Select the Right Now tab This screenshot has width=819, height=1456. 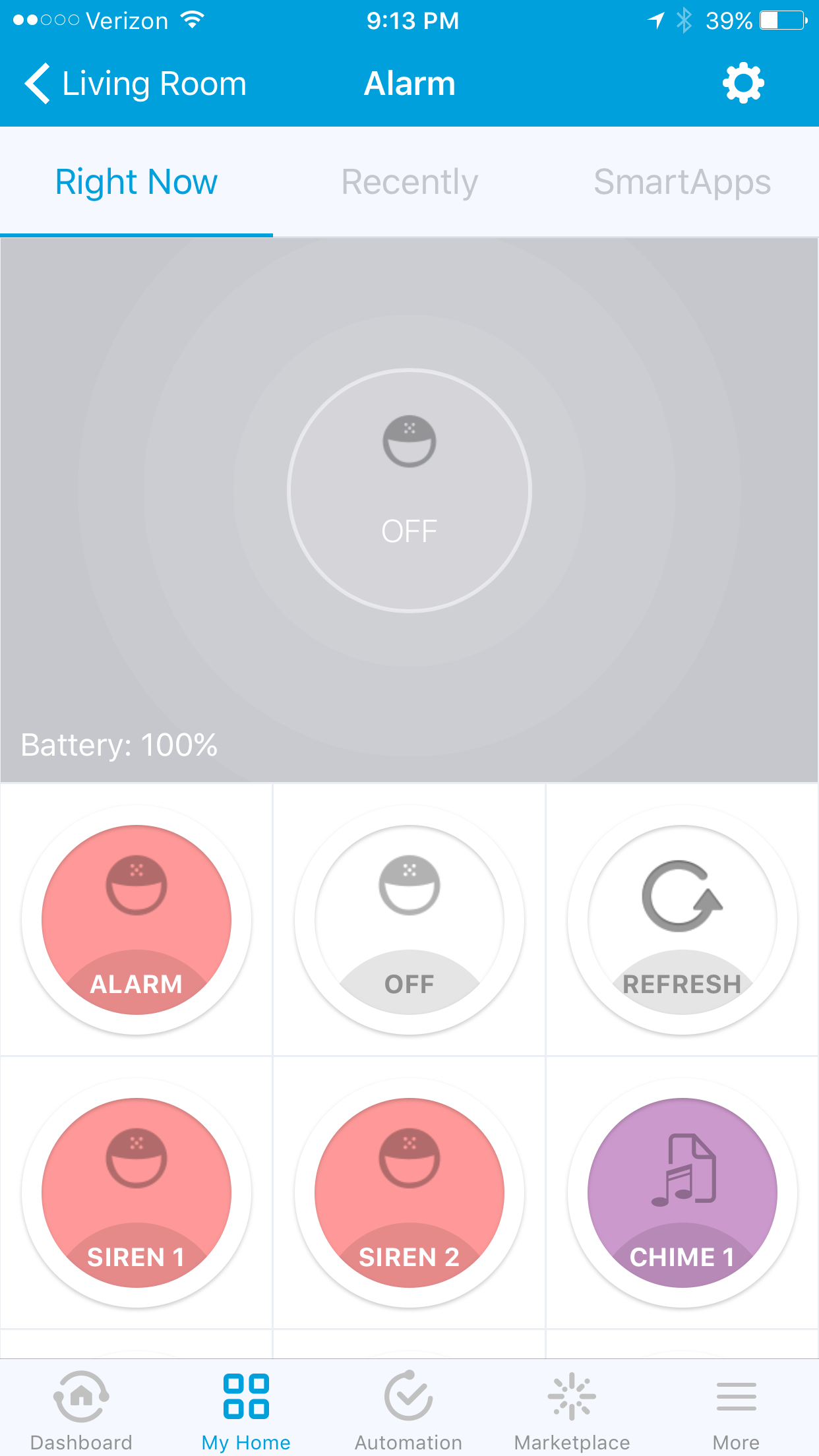(x=136, y=182)
